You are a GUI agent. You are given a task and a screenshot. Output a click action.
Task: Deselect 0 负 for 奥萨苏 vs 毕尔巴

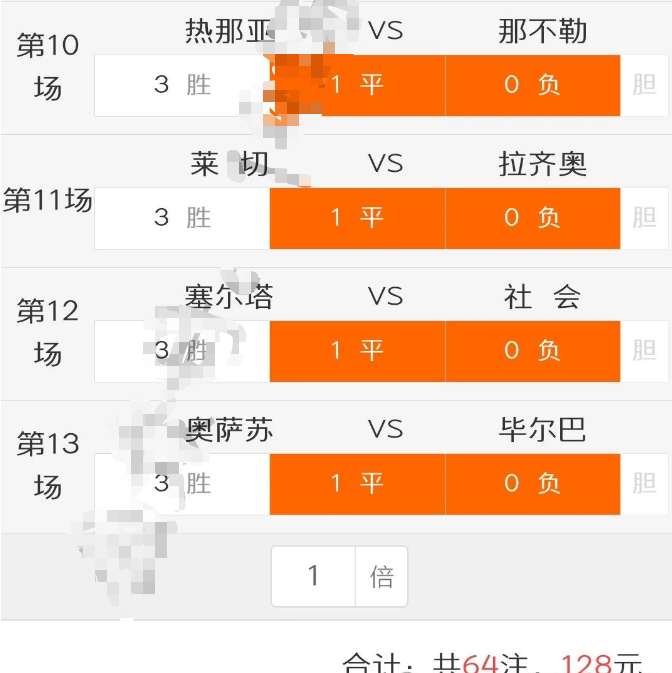532,484
